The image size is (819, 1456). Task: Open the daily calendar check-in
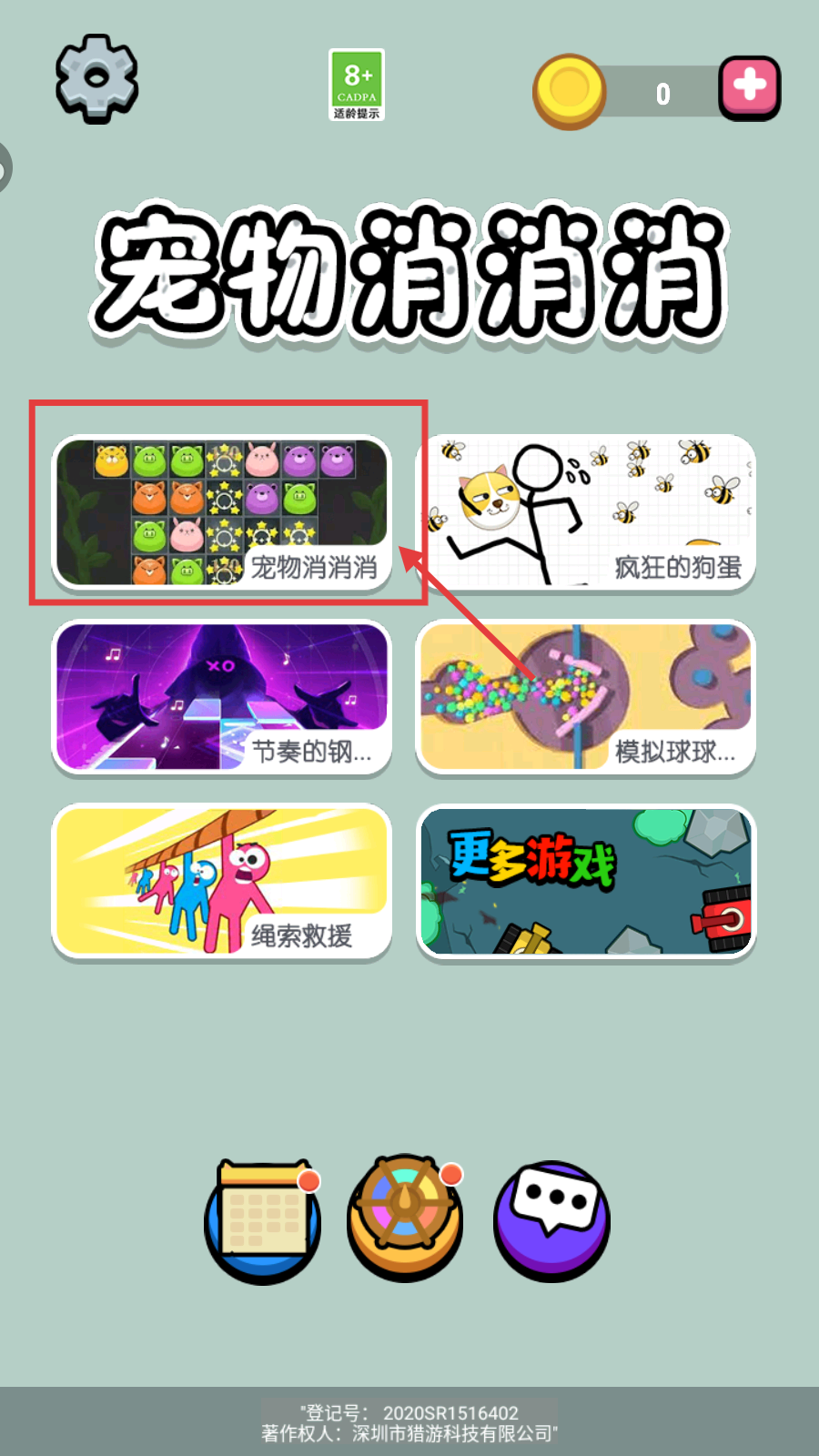(x=263, y=1220)
